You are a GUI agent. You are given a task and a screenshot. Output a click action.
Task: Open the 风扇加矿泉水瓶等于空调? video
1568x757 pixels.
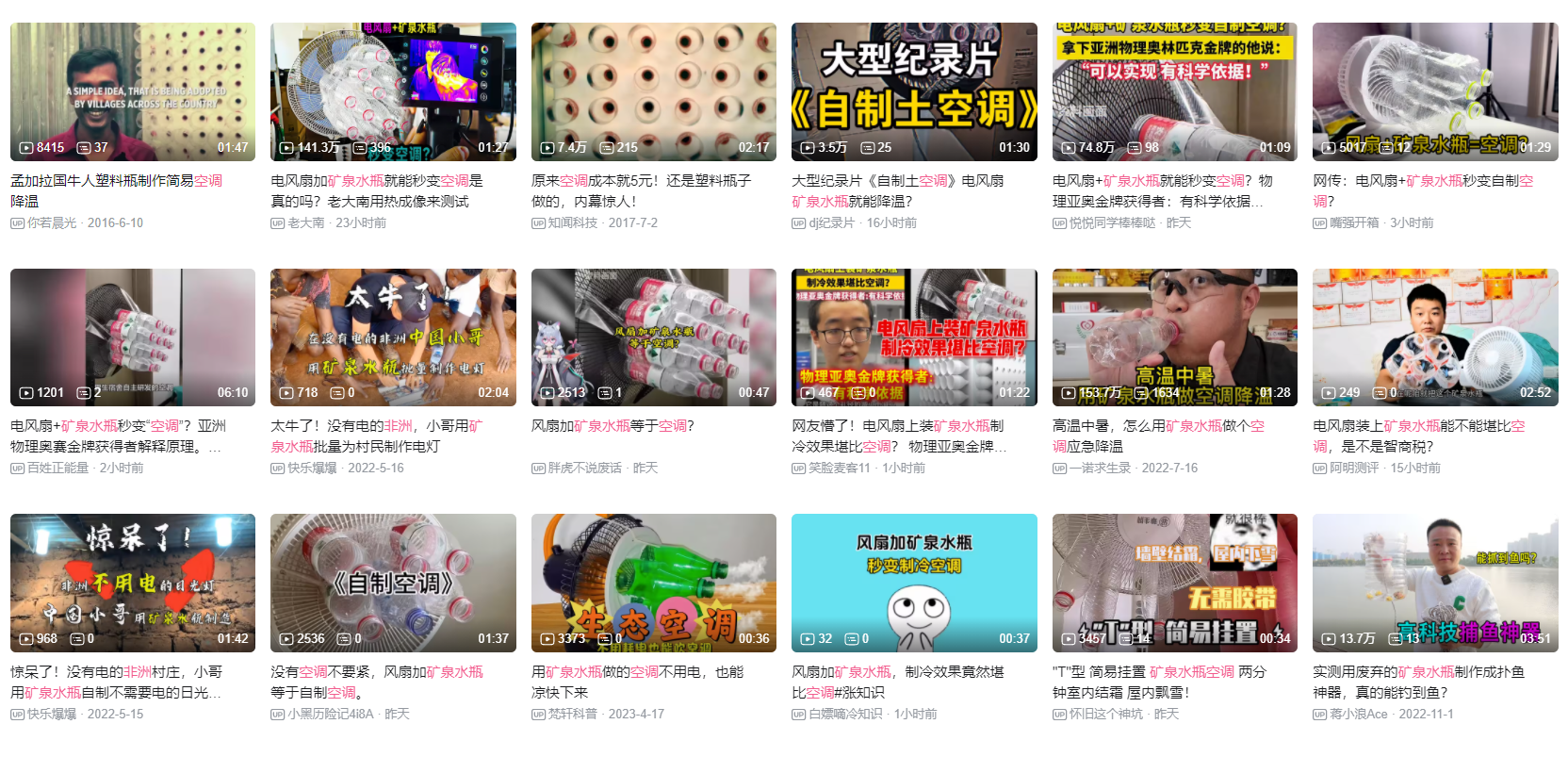tap(653, 337)
